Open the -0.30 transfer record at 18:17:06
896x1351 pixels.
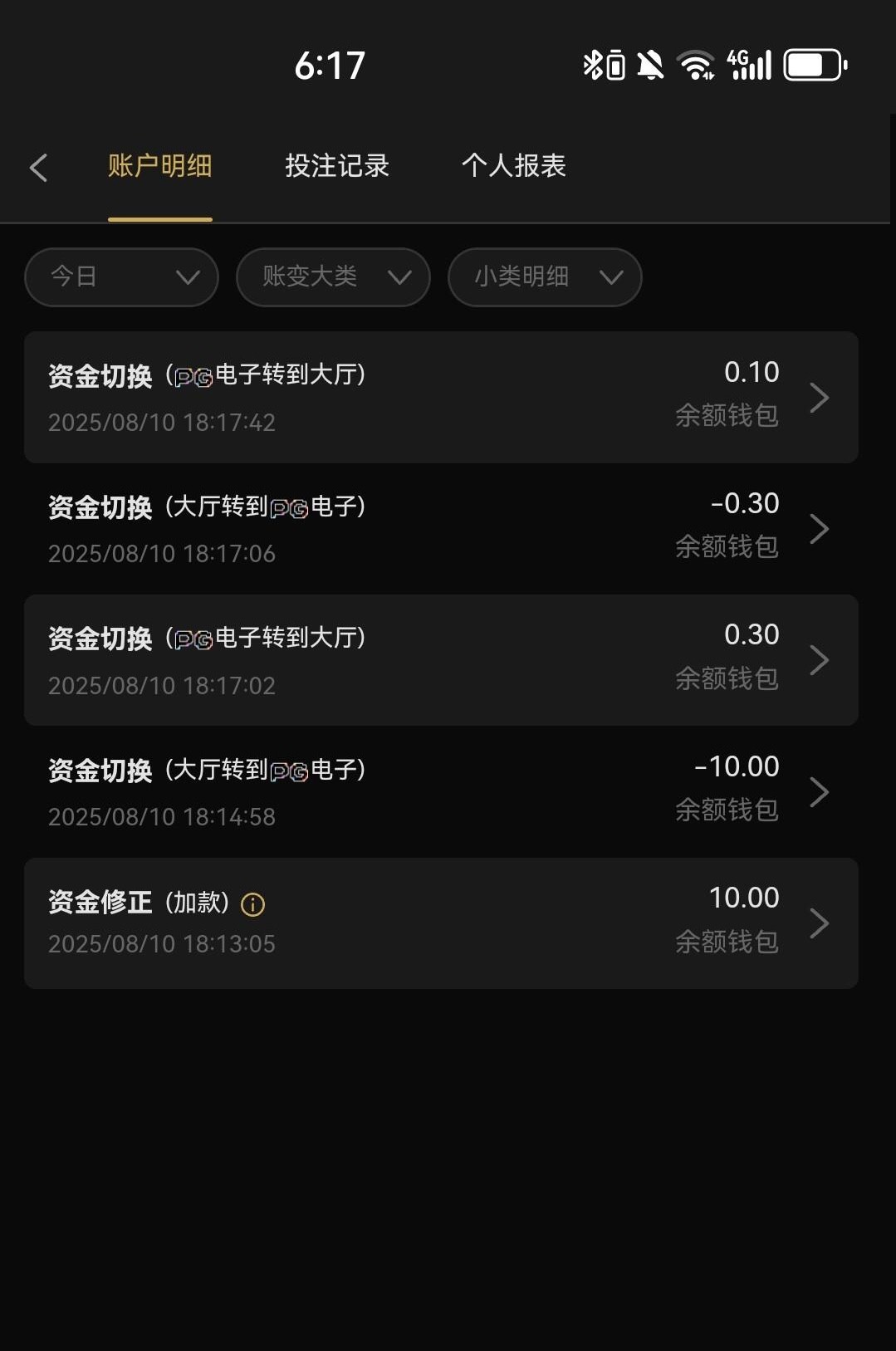pyautogui.click(x=440, y=528)
